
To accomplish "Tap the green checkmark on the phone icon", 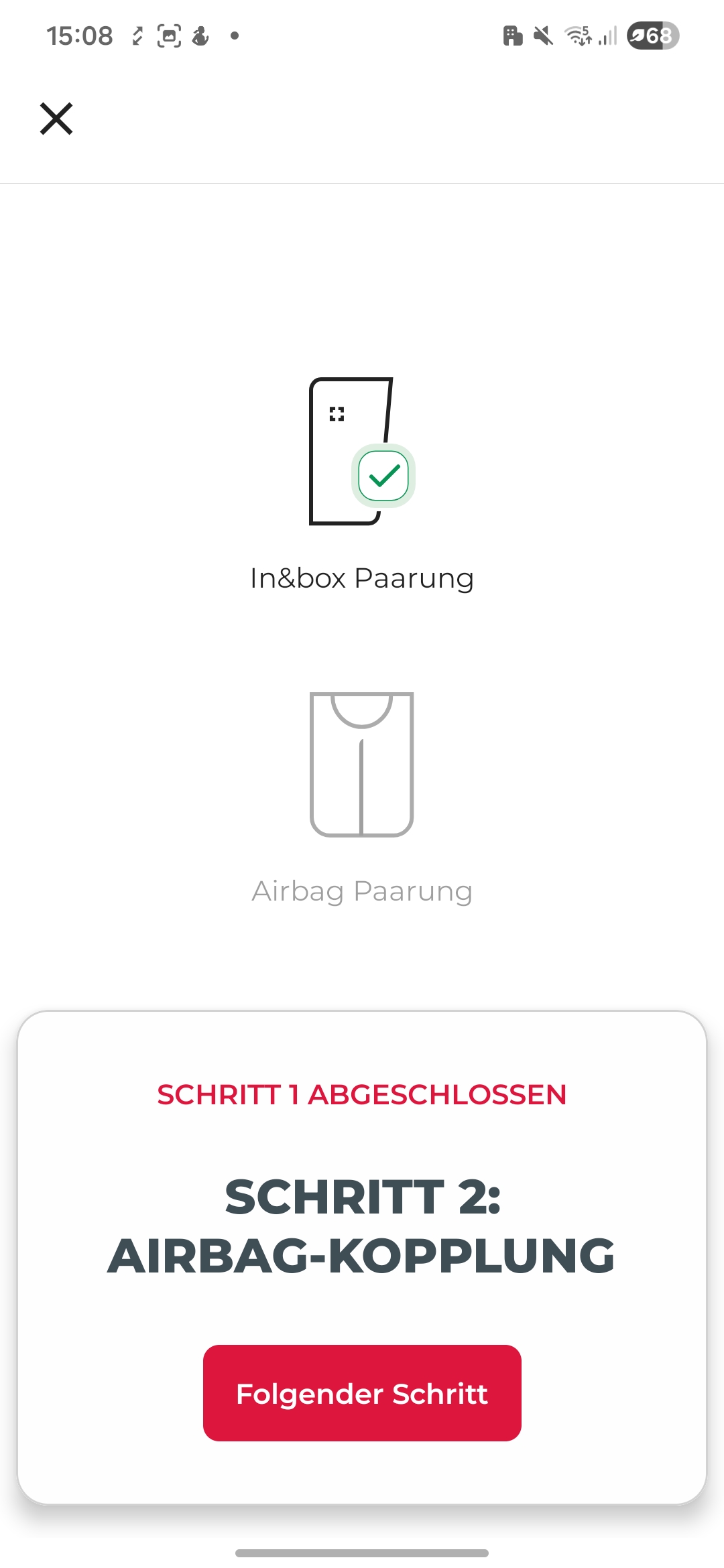I will click(x=383, y=476).
